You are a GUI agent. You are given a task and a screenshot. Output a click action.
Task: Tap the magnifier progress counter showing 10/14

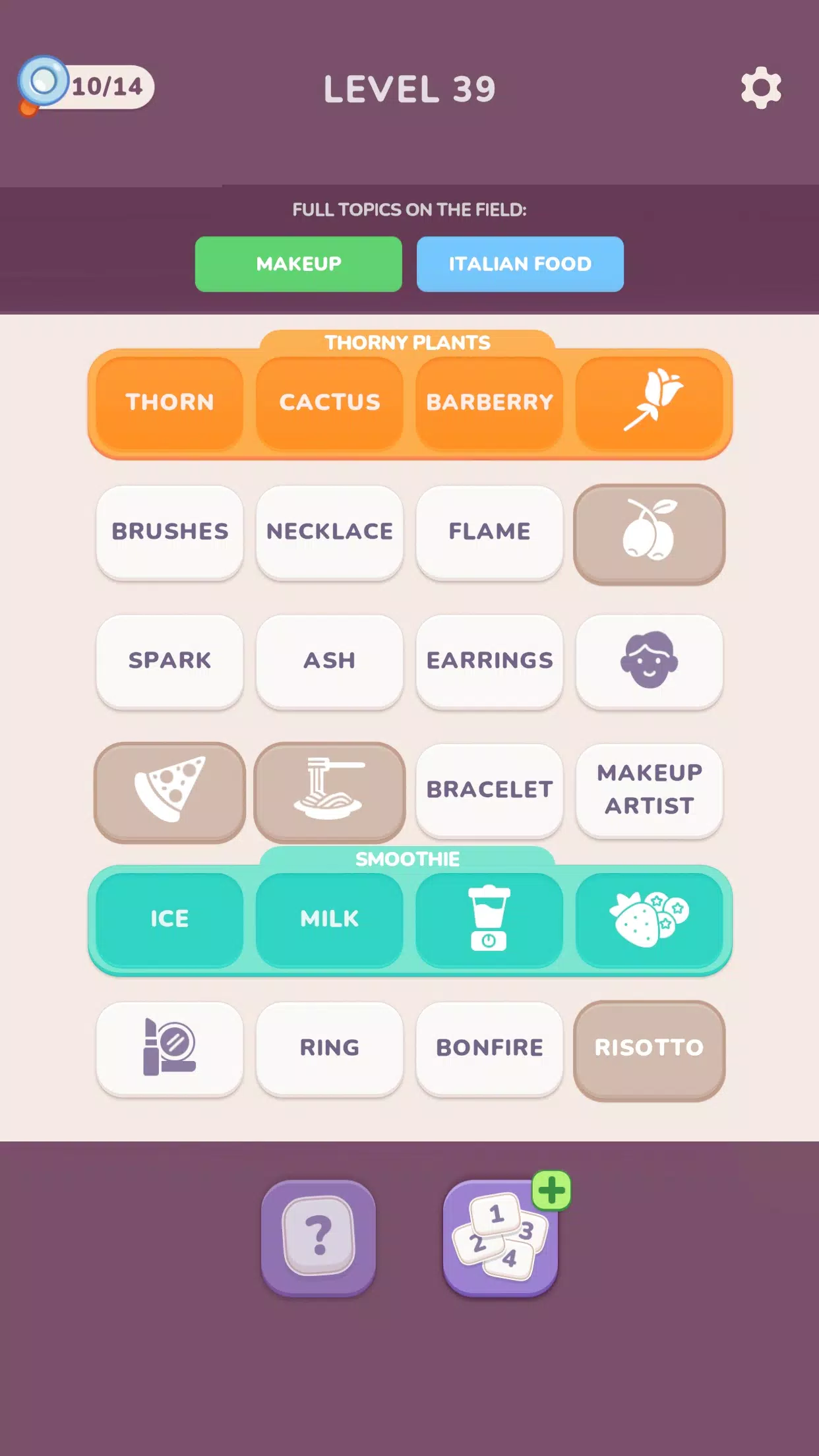(86, 86)
